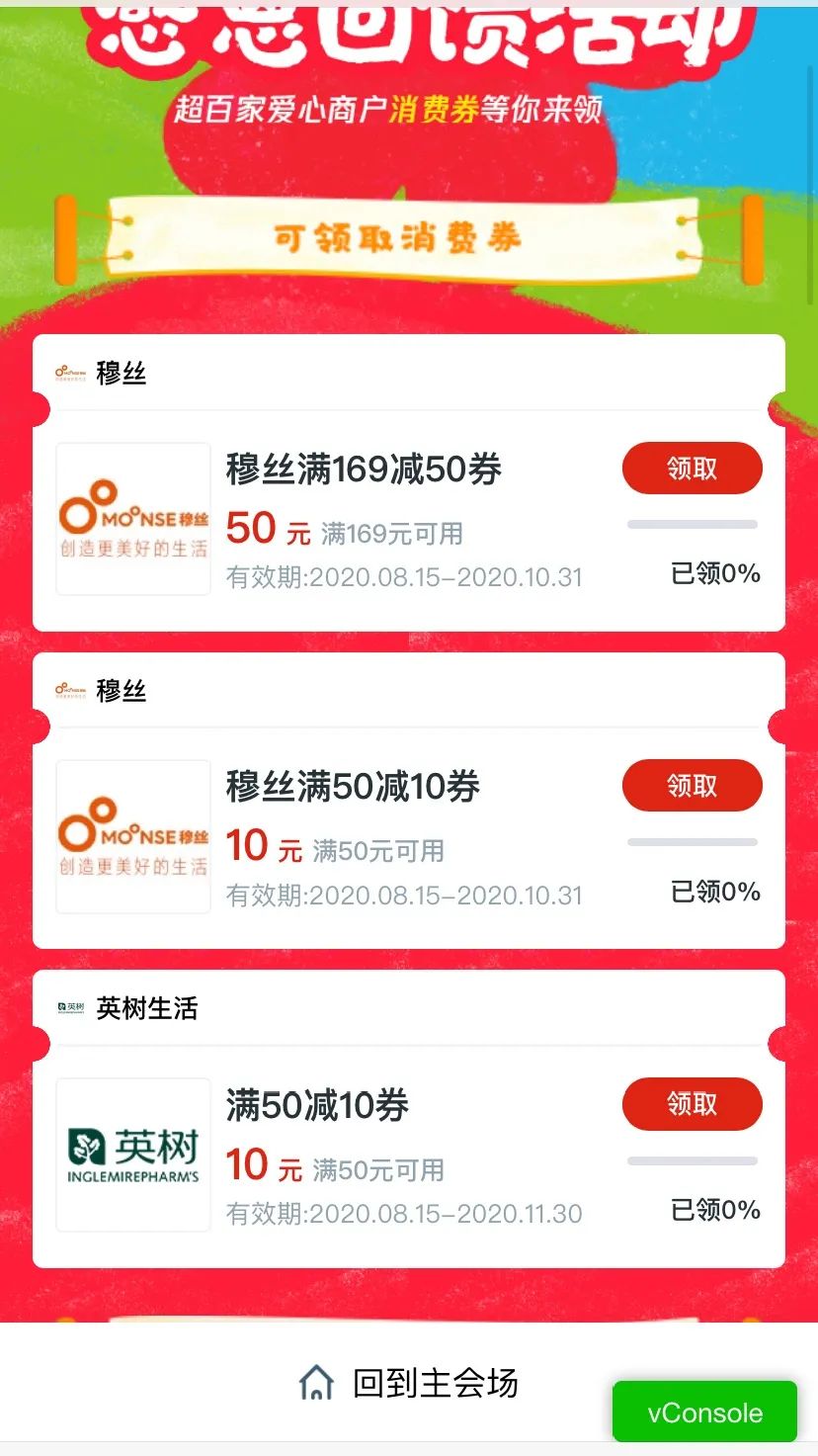
Task: Click the home icon next to 回到主会场
Action: (x=316, y=1381)
